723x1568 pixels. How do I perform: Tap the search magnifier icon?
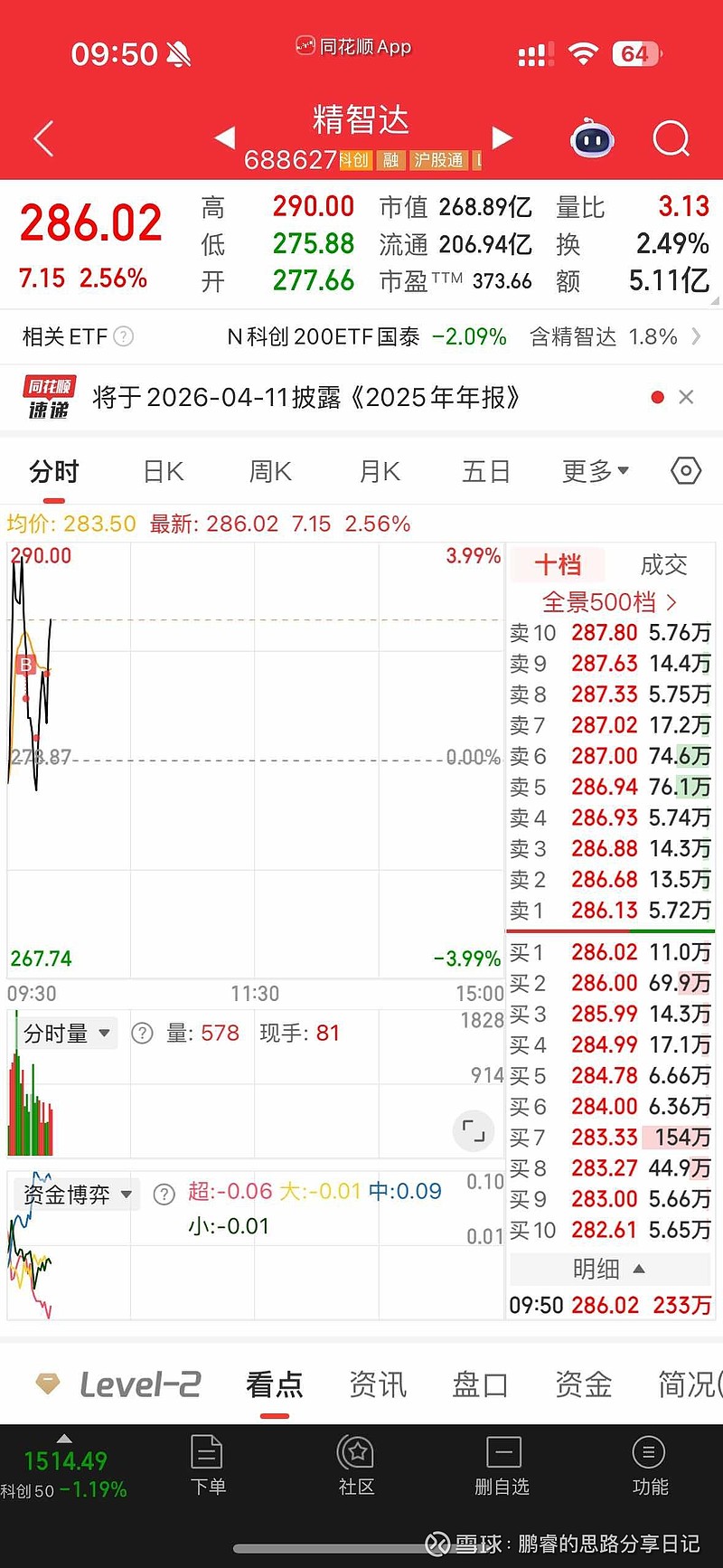point(671,137)
